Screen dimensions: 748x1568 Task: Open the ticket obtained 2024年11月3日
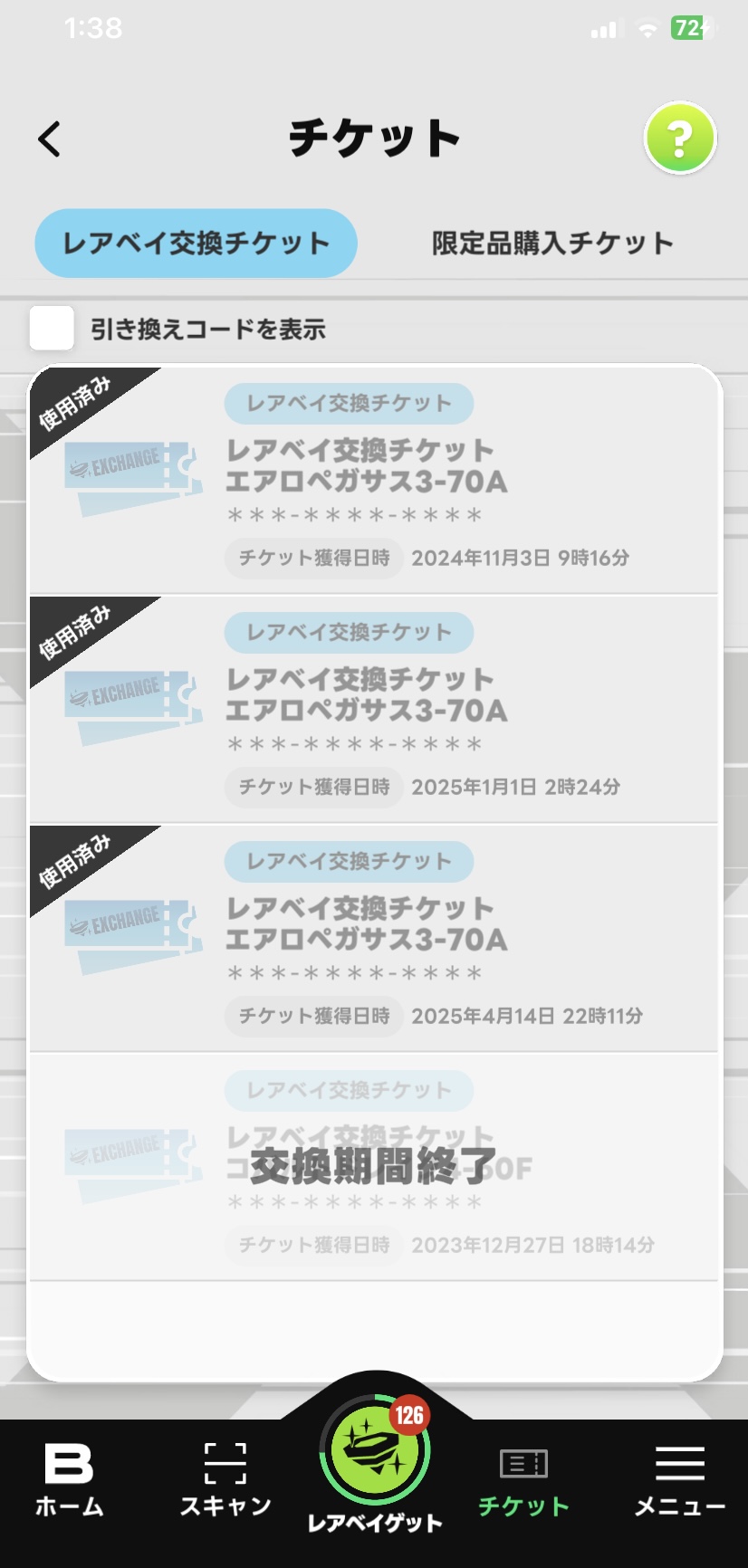[x=374, y=480]
